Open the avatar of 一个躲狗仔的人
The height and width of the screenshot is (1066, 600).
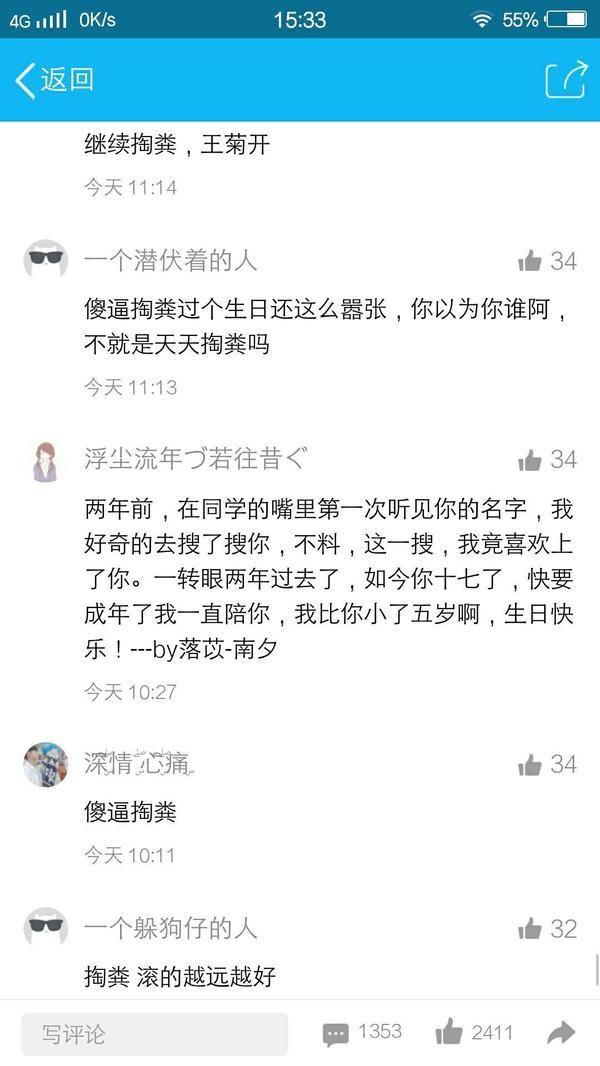pyautogui.click(x=45, y=928)
